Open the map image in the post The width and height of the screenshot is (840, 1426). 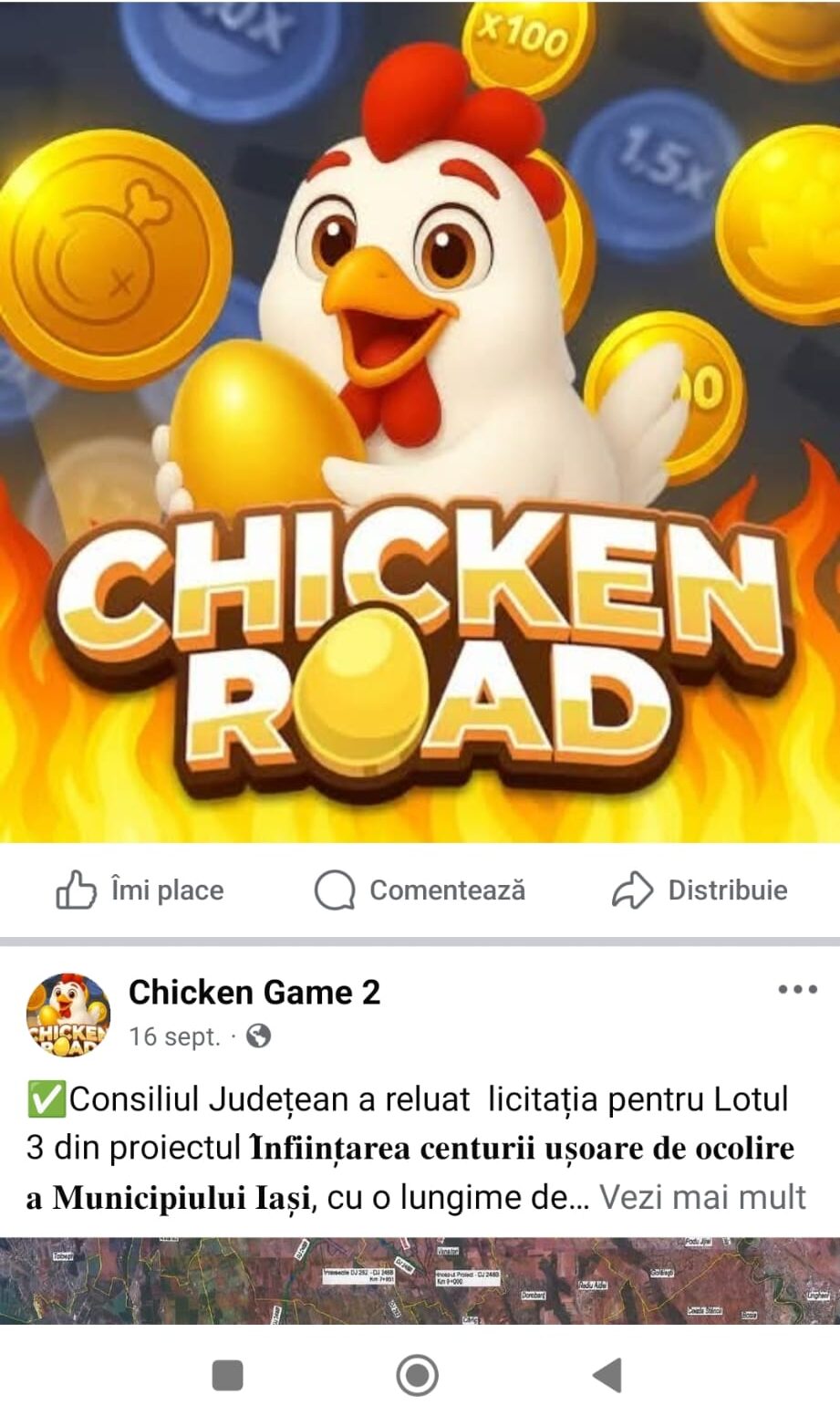click(420, 1280)
